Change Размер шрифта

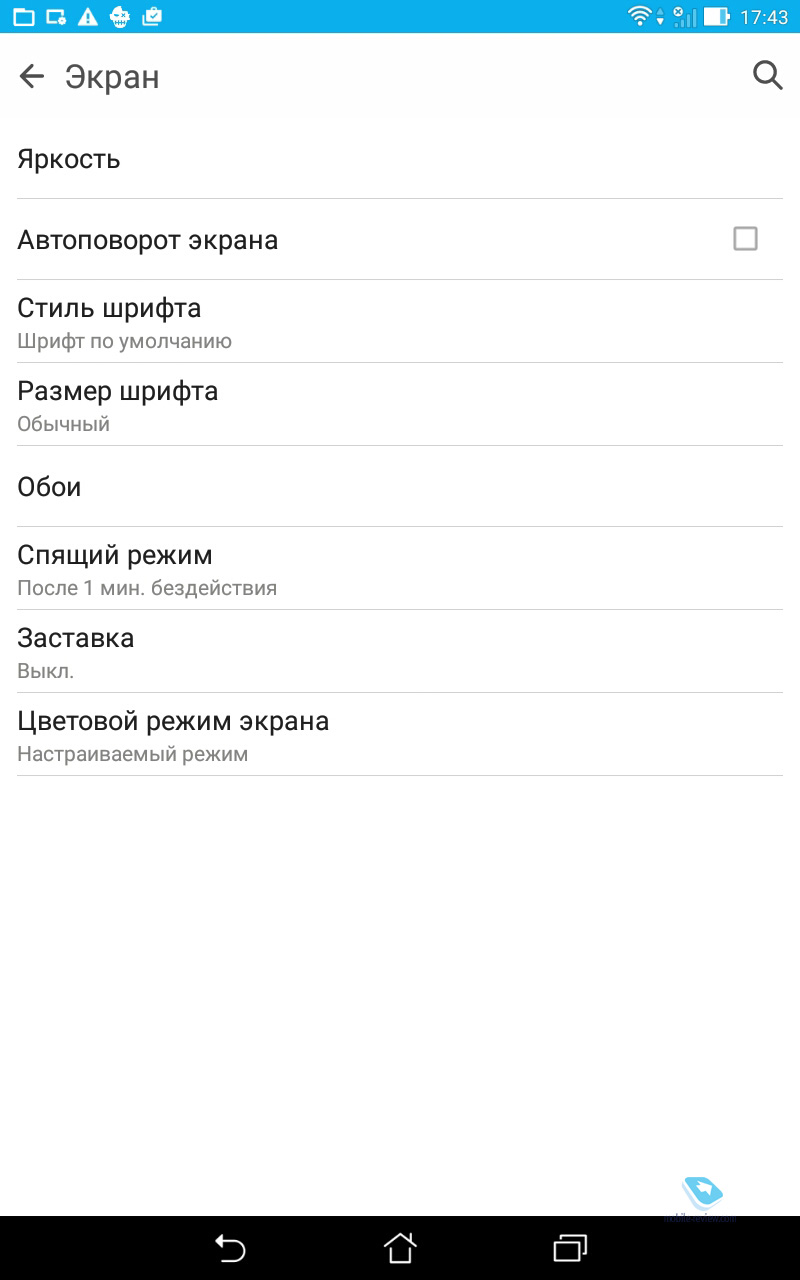click(x=400, y=405)
